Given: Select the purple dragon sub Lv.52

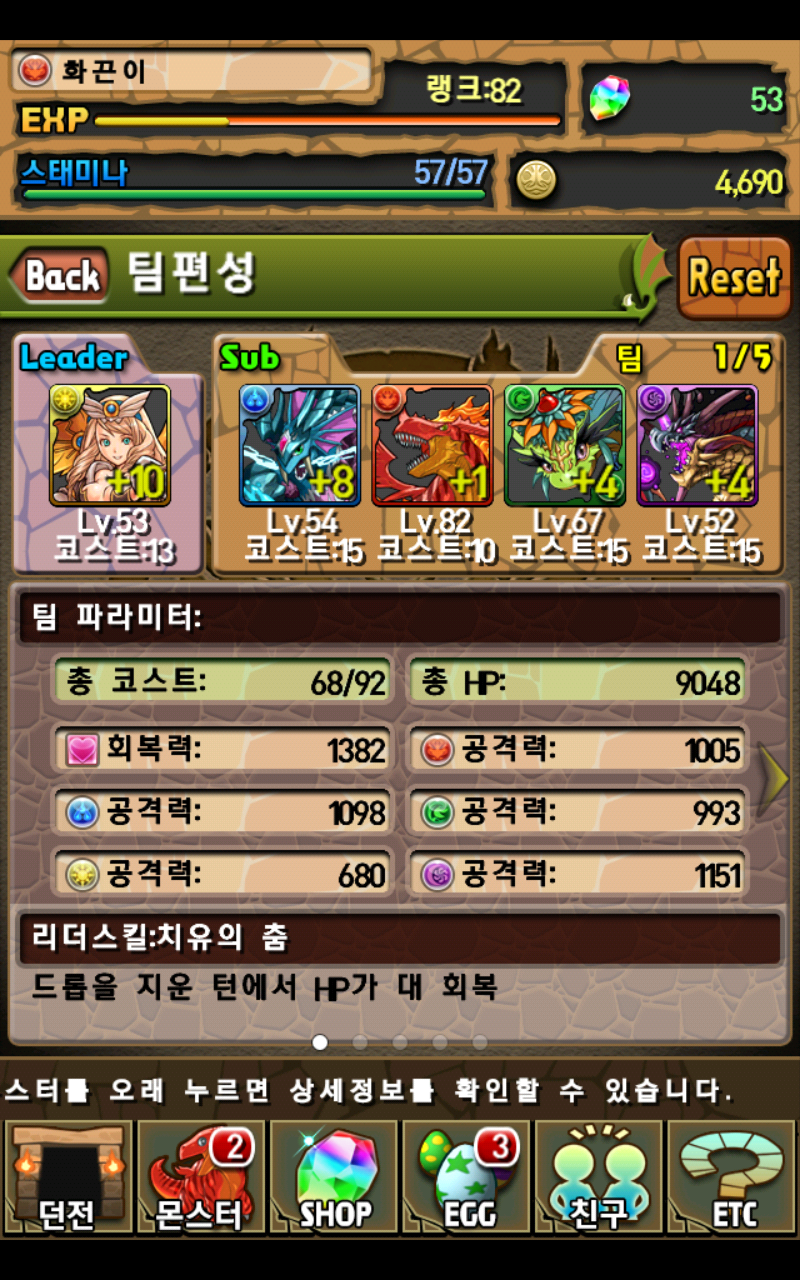Looking at the screenshot, I should pos(698,446).
